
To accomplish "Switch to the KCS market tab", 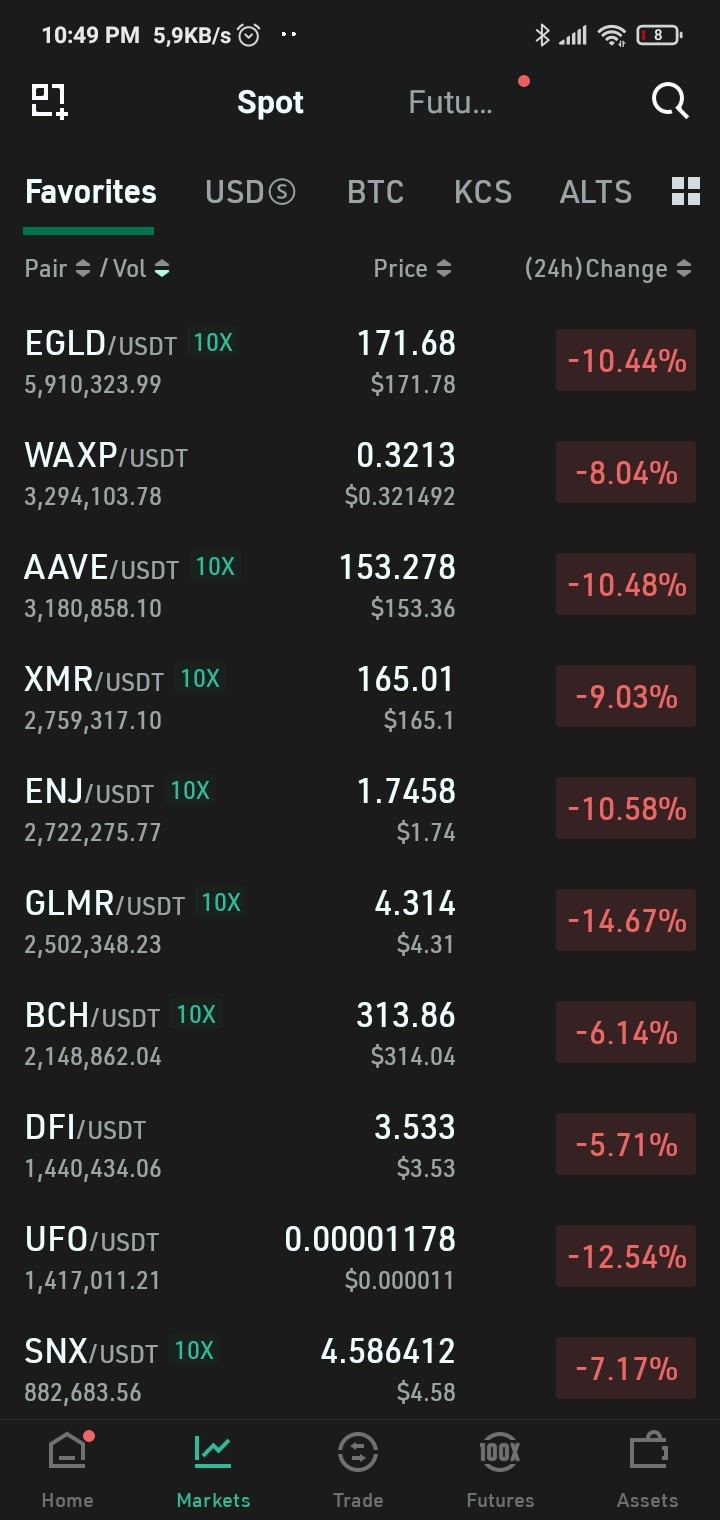I will [482, 192].
